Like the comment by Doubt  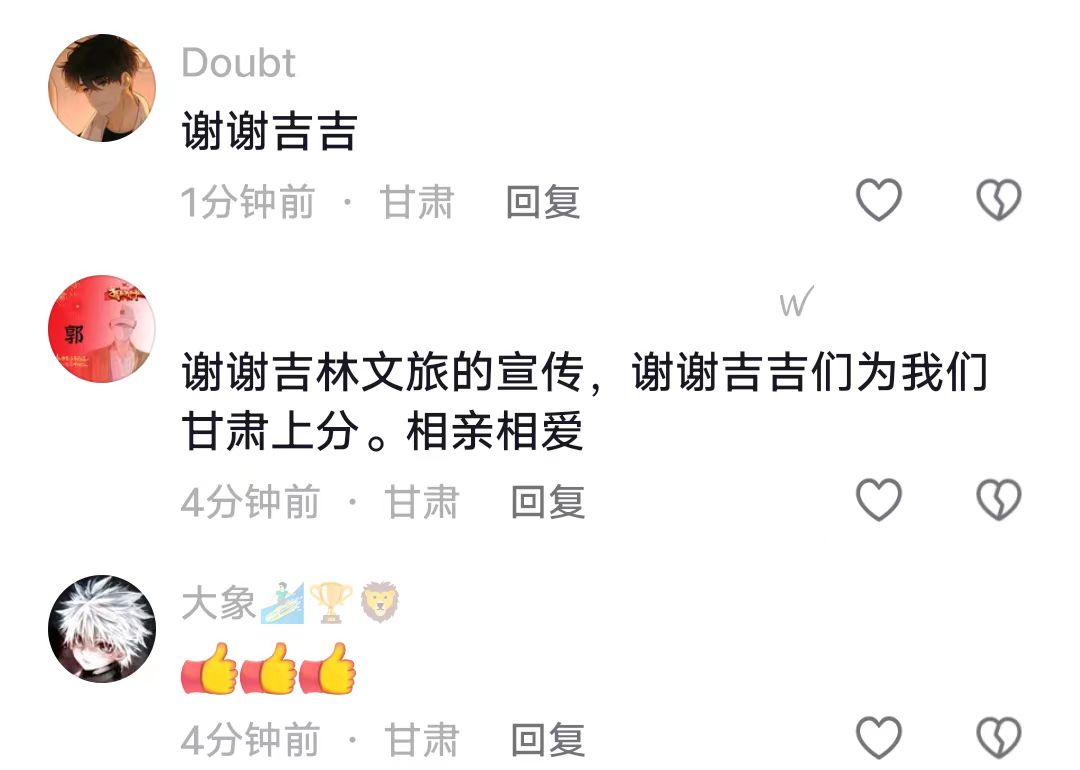click(x=879, y=201)
